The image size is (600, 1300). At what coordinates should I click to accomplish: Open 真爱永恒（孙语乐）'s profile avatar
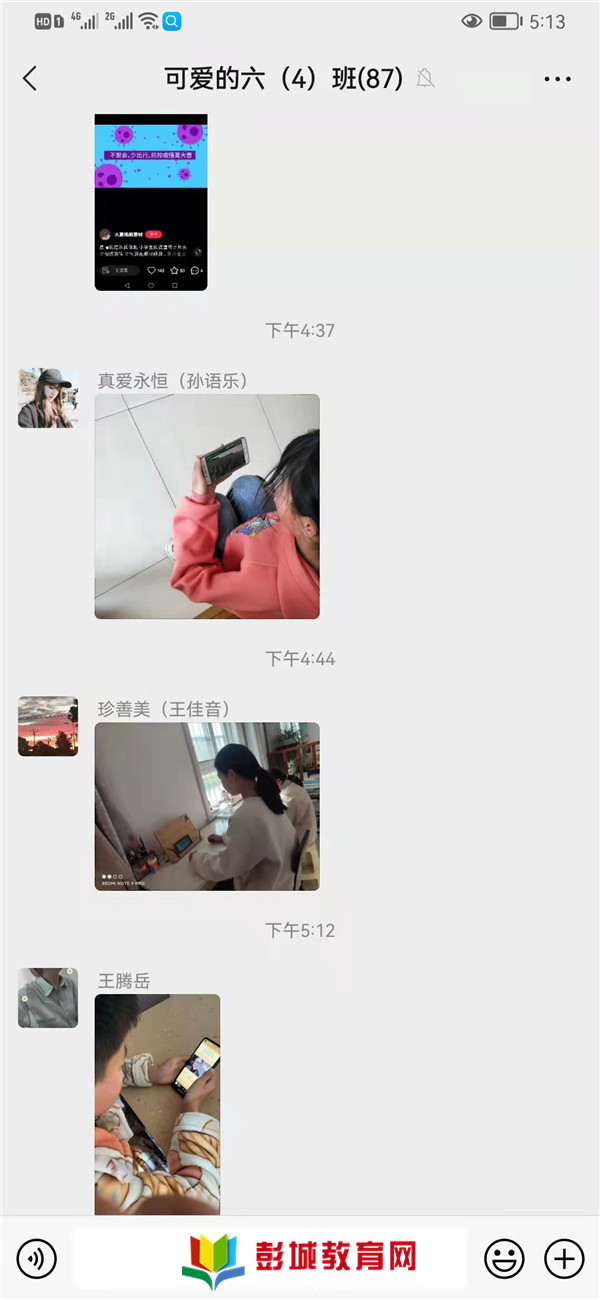pyautogui.click(x=48, y=398)
